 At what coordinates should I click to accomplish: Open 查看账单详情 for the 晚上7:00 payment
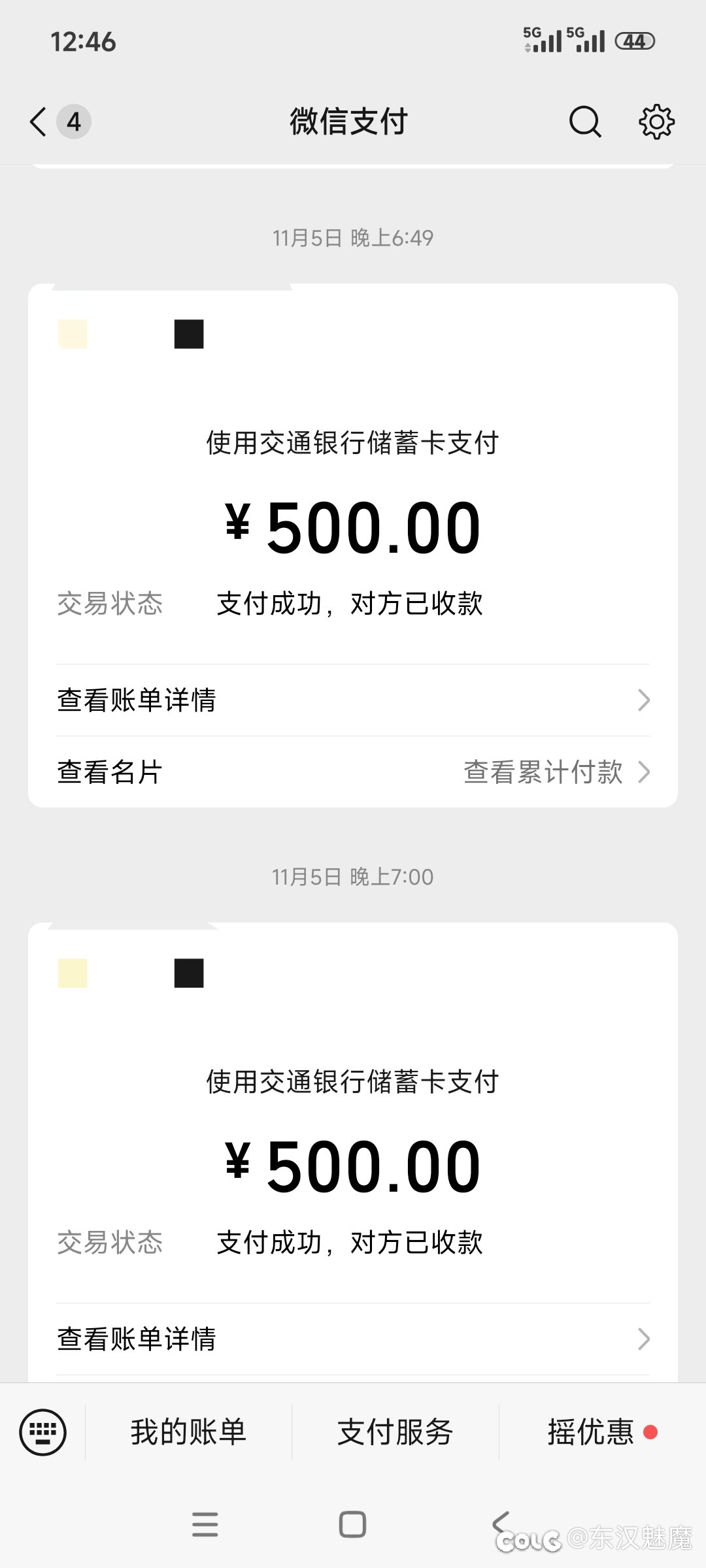click(x=353, y=1339)
